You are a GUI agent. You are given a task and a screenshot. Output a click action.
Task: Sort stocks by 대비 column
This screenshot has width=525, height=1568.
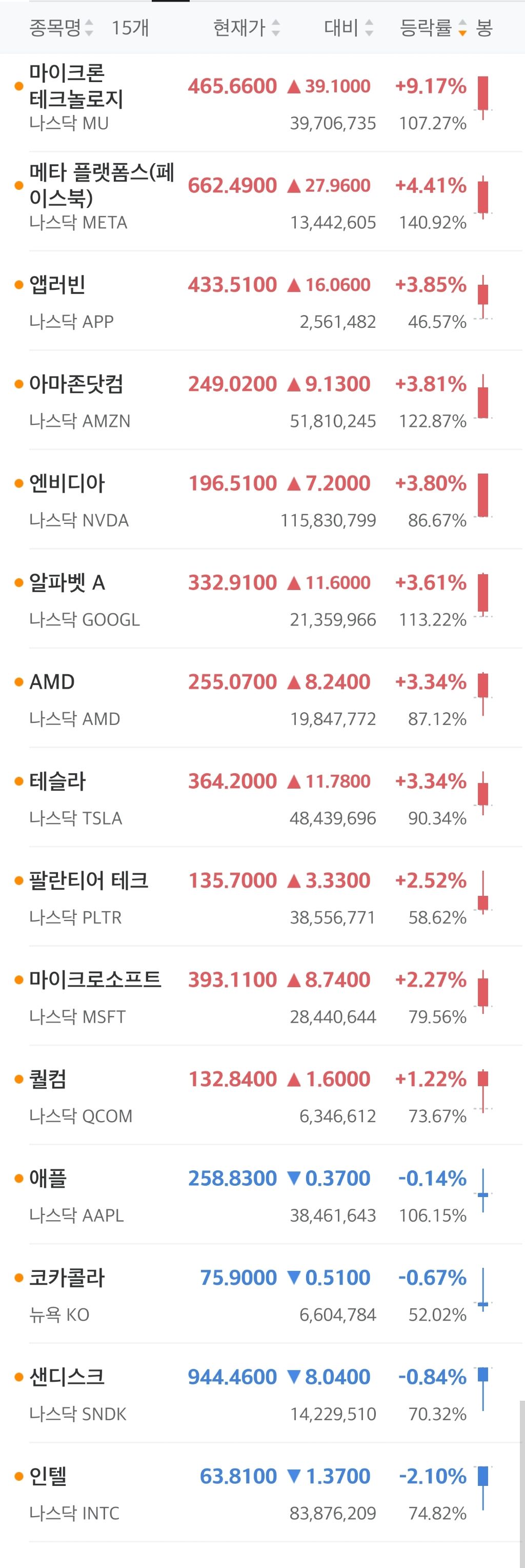[349, 27]
